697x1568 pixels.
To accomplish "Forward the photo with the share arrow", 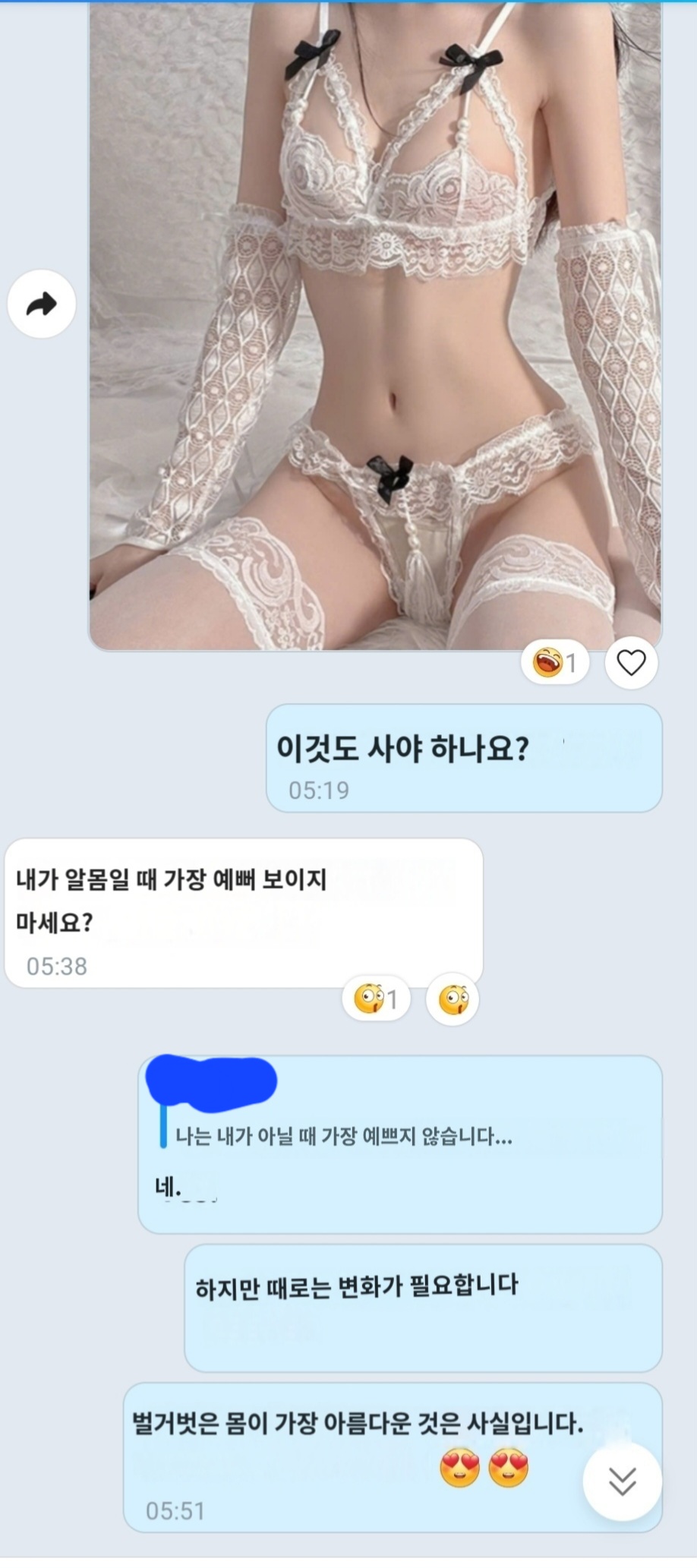I will pyautogui.click(x=42, y=304).
